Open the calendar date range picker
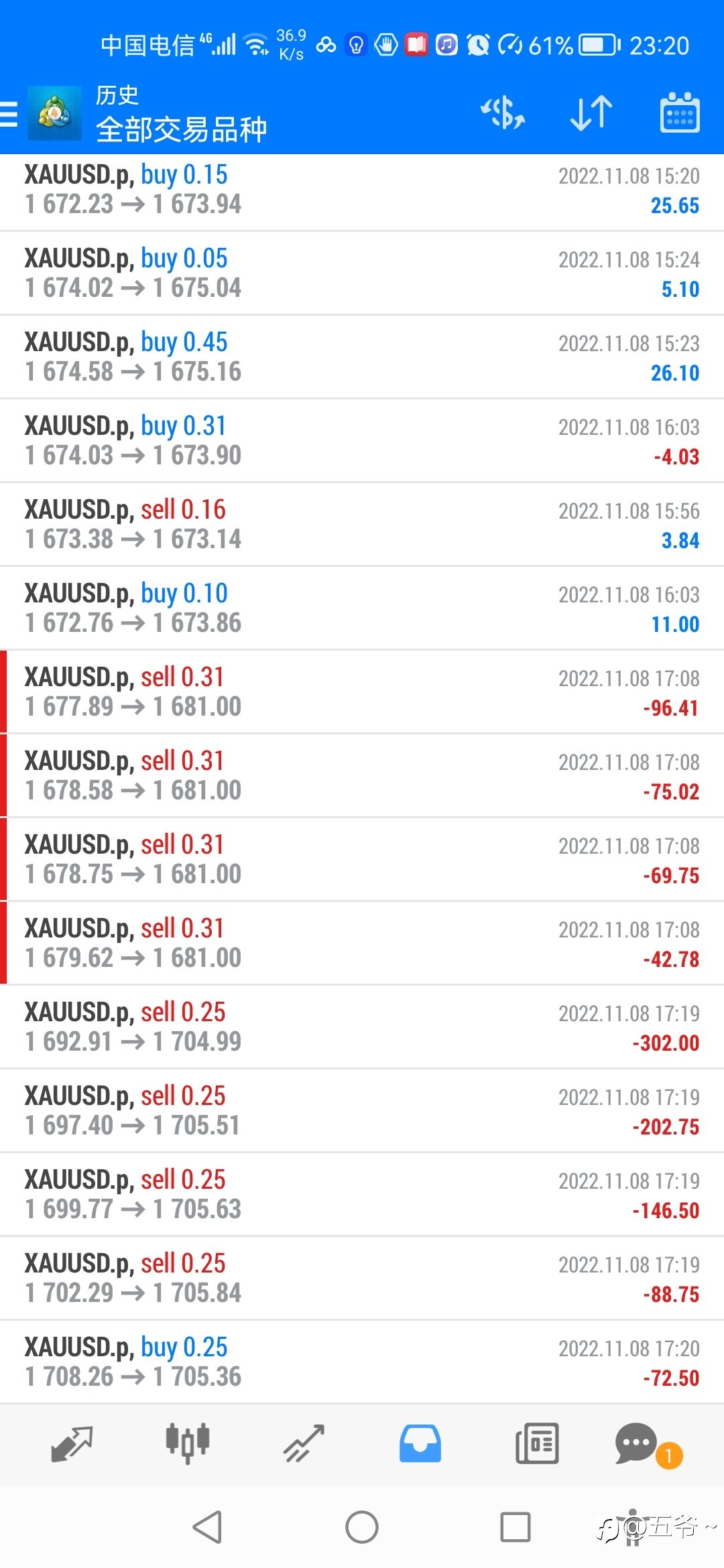 (680, 113)
